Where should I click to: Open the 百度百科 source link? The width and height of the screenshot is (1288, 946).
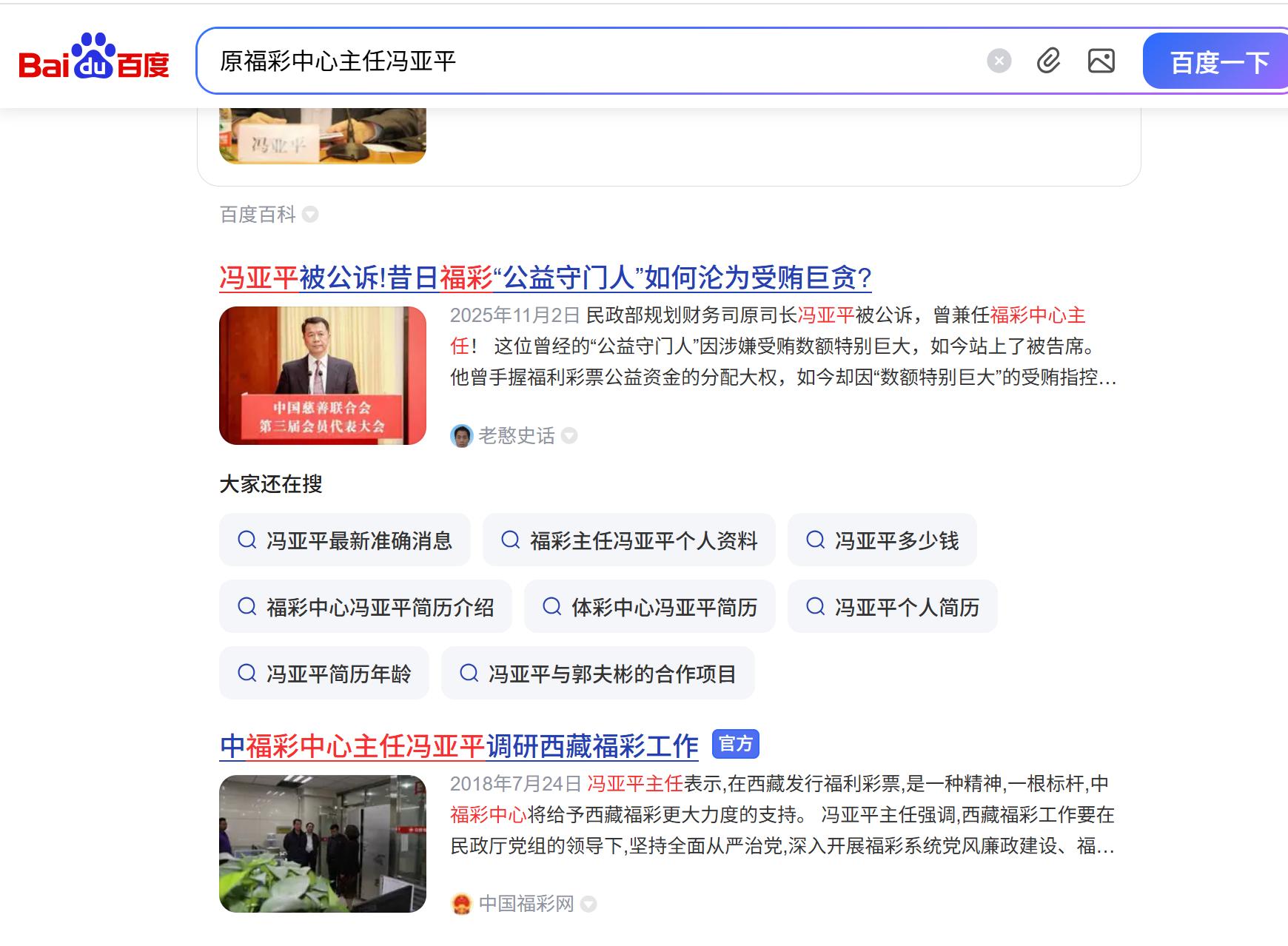258,215
